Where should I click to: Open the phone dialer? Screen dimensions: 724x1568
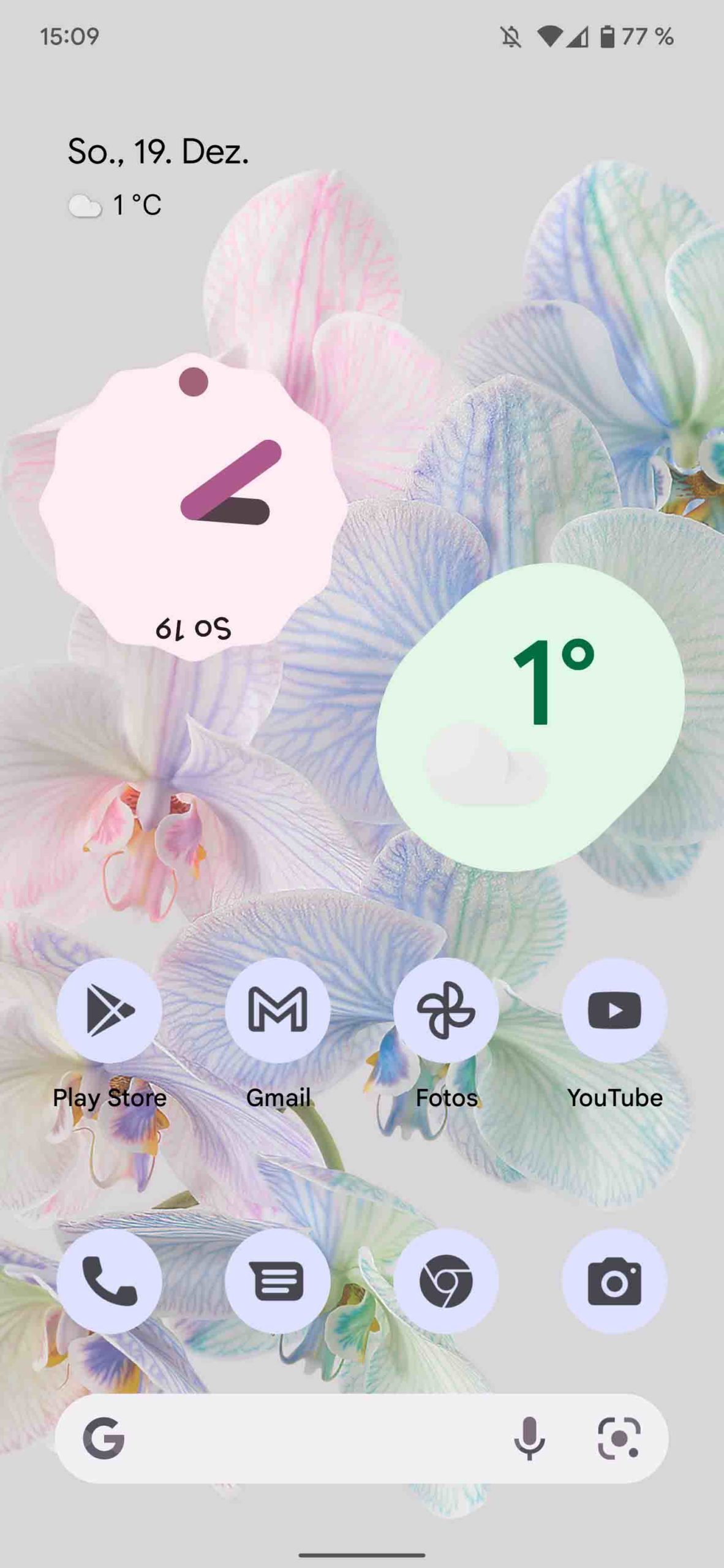109,1281
